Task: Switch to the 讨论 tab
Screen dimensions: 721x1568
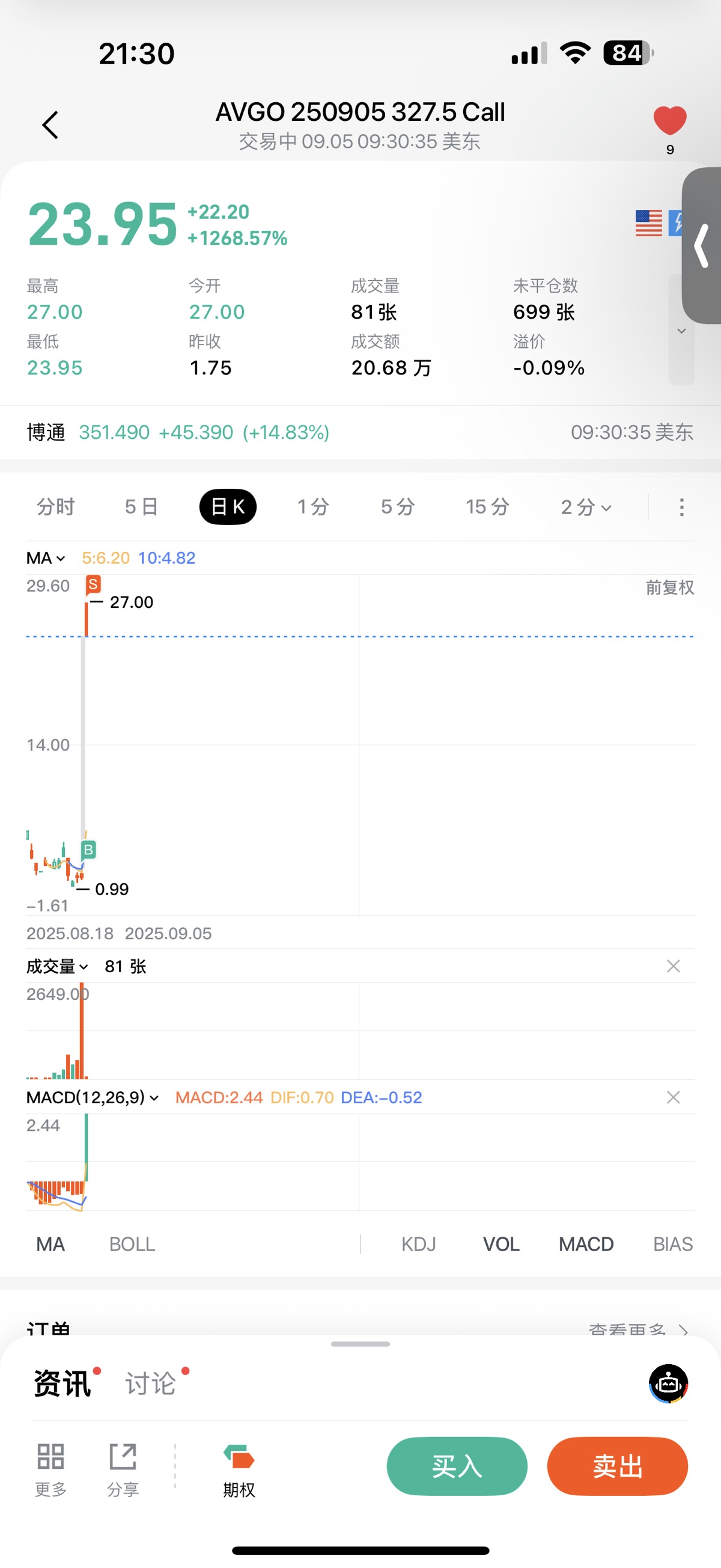Action: (x=151, y=1383)
